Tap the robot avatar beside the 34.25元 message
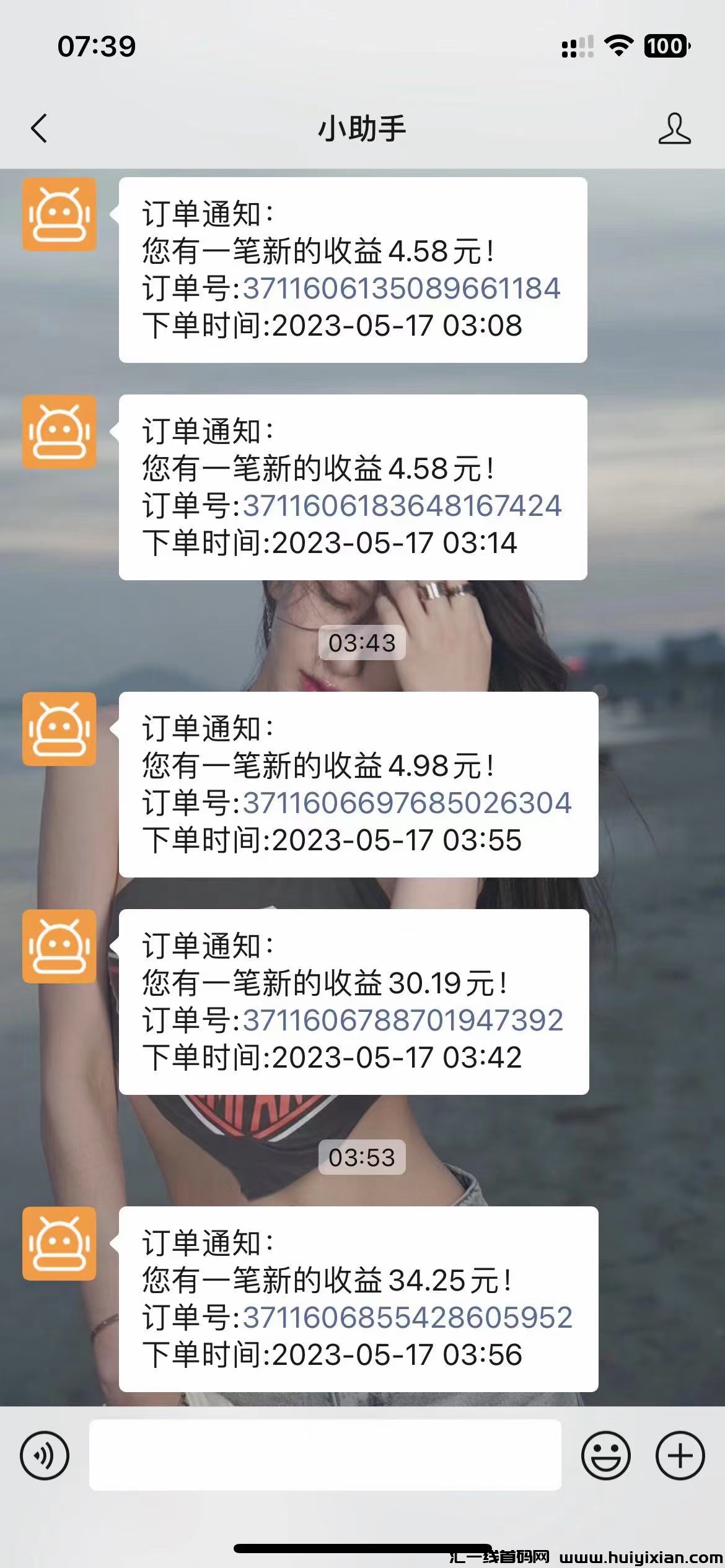The image size is (725, 1568). (59, 1244)
